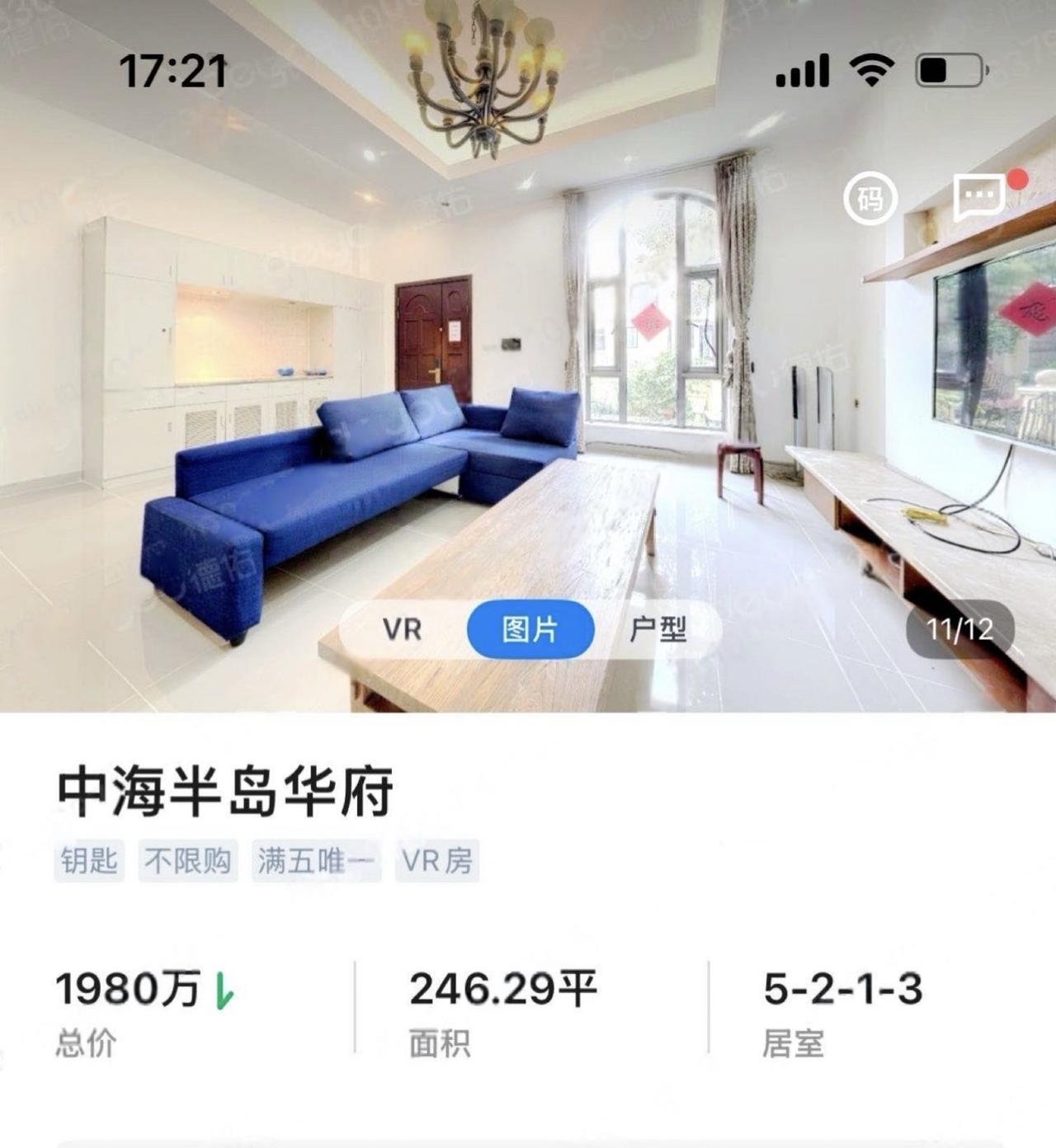Tap the 11/12 photo counter
Viewport: 1056px width, 1148px height.
tap(960, 629)
